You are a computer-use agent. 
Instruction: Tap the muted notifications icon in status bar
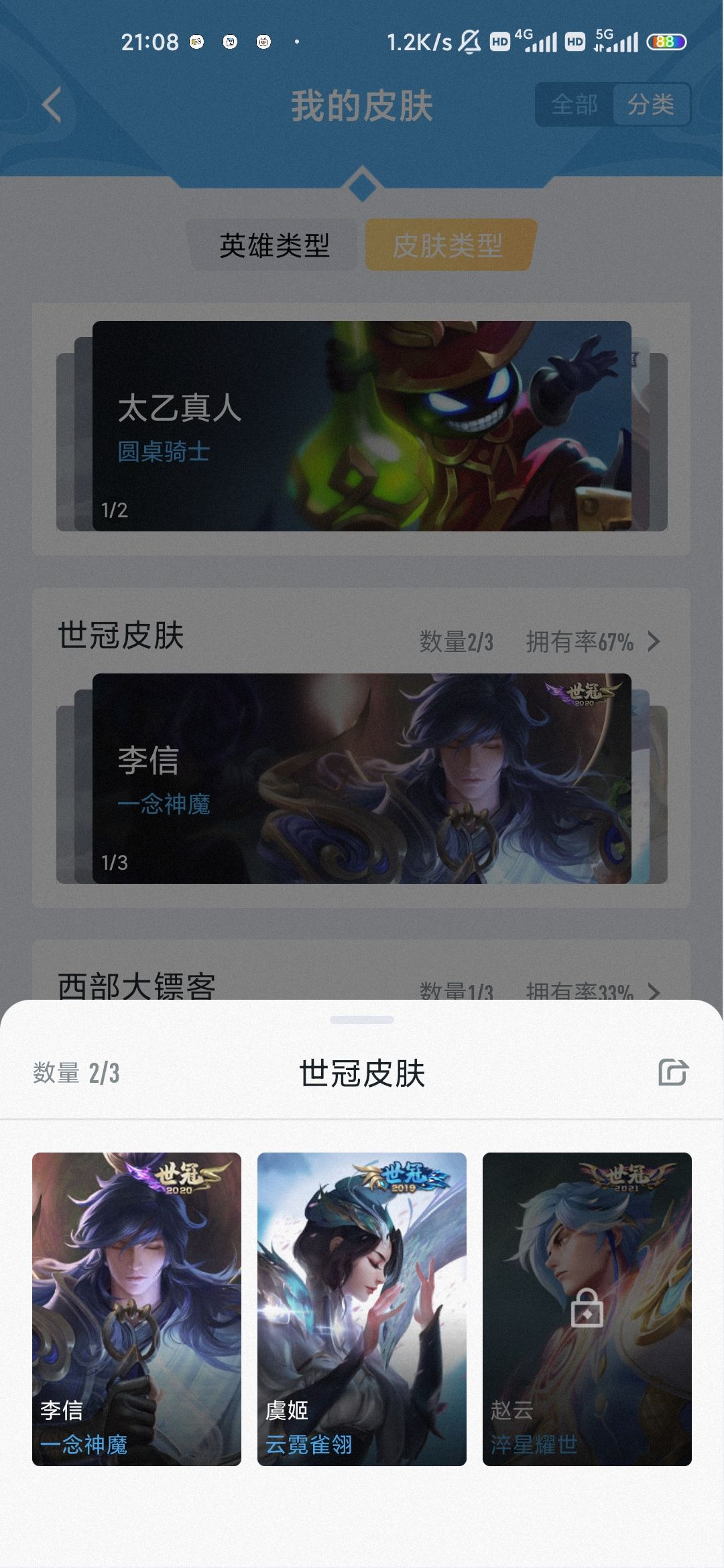tap(469, 40)
